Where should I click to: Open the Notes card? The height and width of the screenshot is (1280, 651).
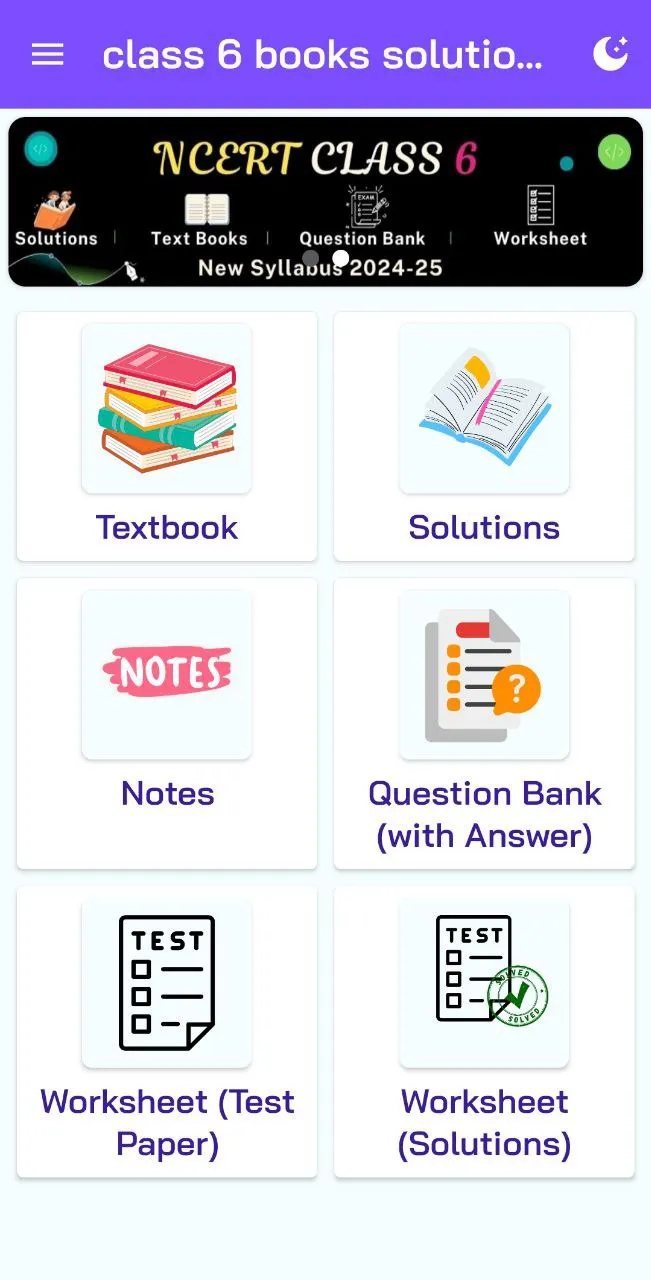(x=167, y=722)
